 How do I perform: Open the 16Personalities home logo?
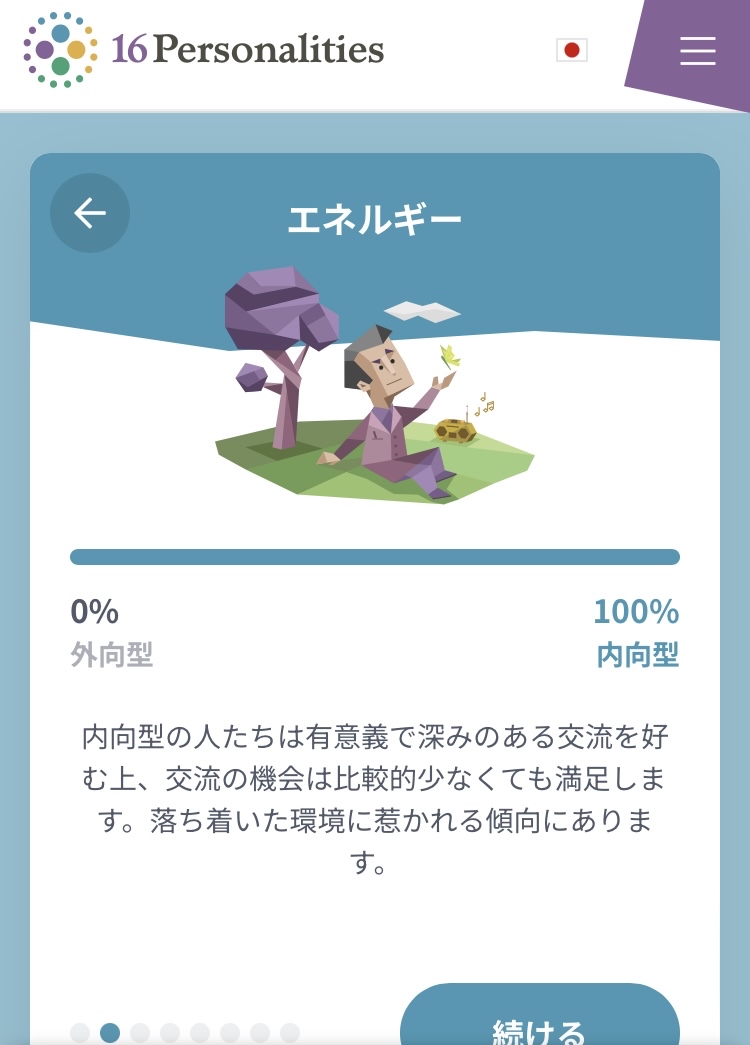tap(204, 50)
